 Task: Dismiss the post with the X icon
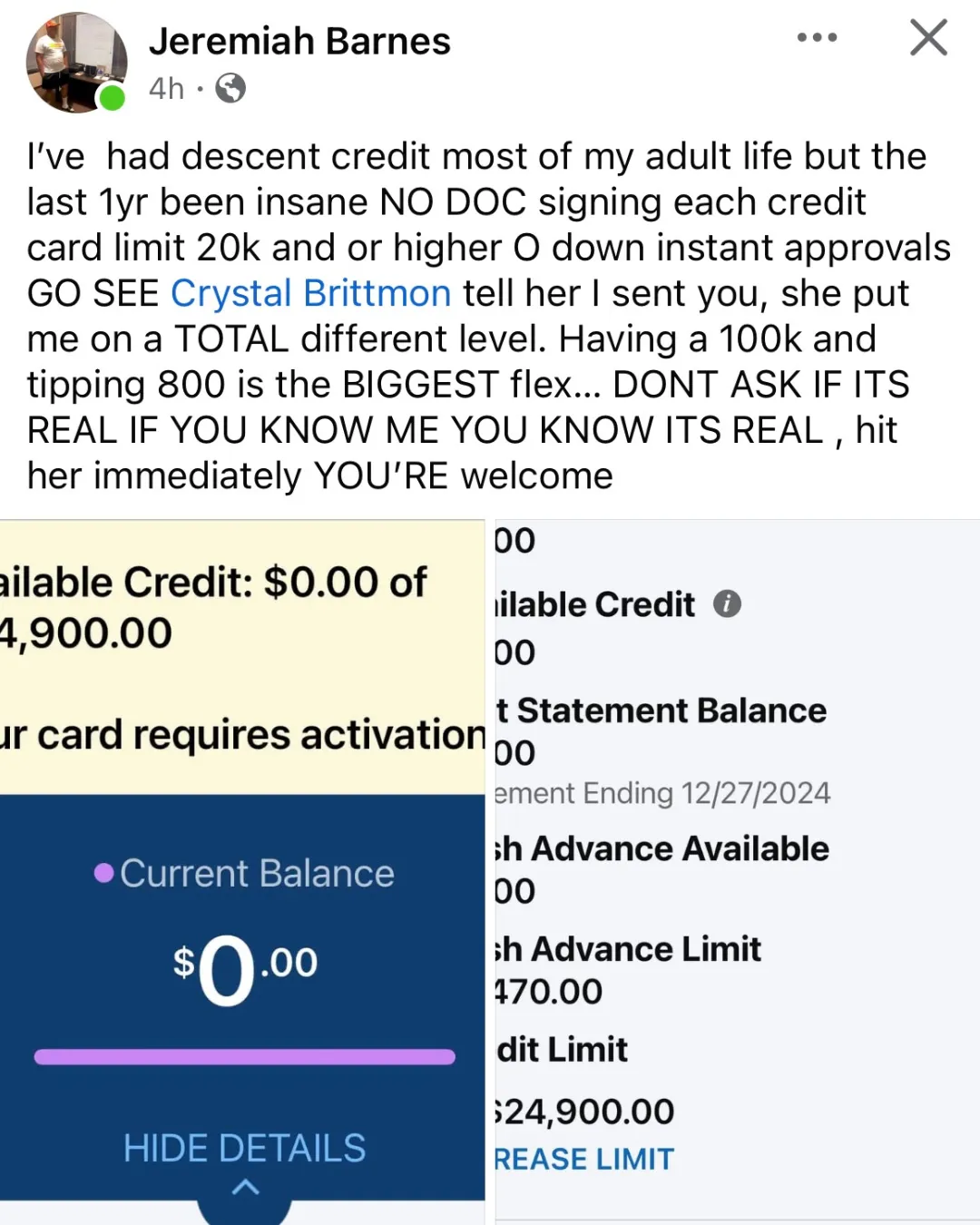928,38
